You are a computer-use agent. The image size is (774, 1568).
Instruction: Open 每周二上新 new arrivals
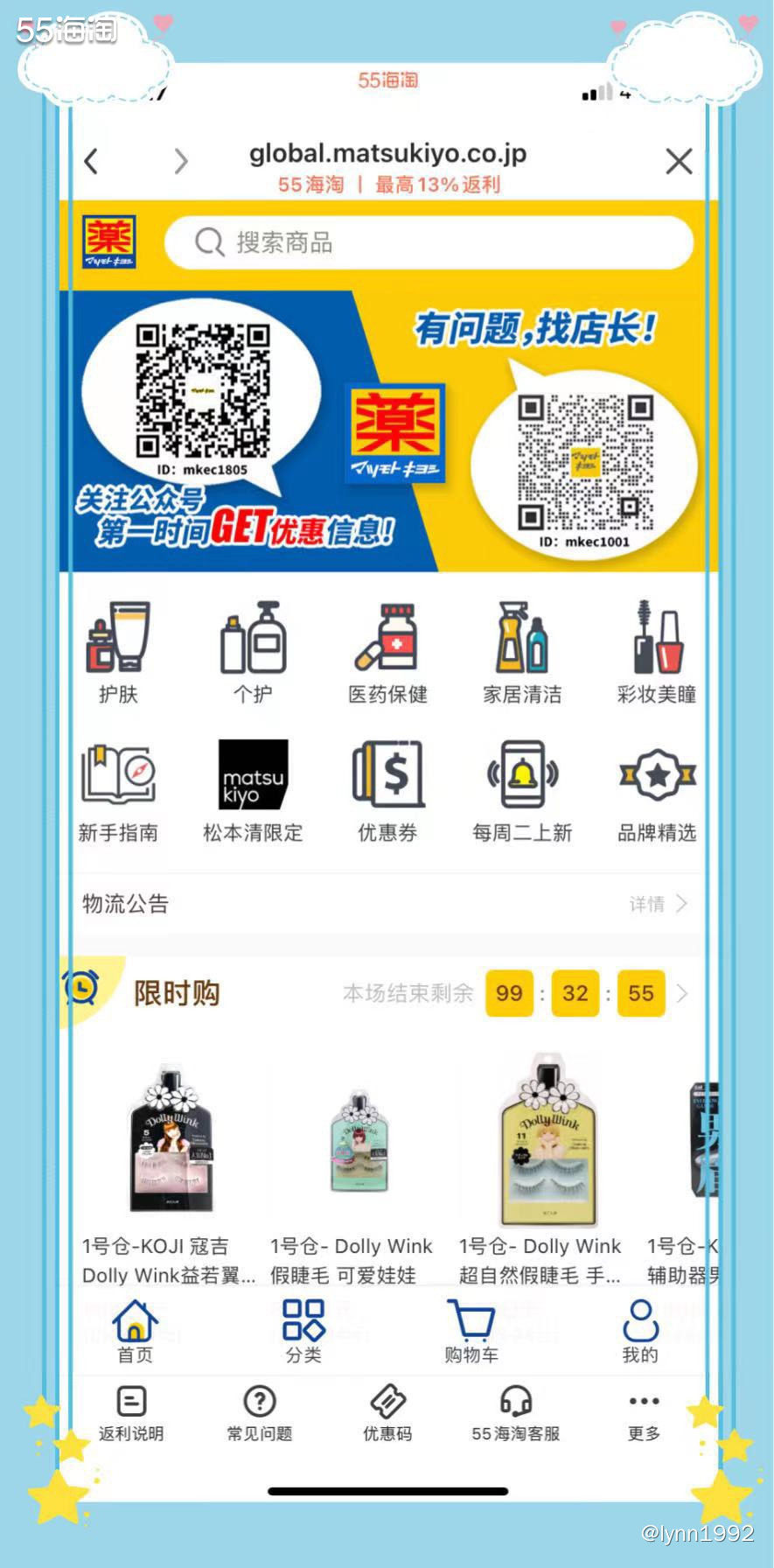522,791
